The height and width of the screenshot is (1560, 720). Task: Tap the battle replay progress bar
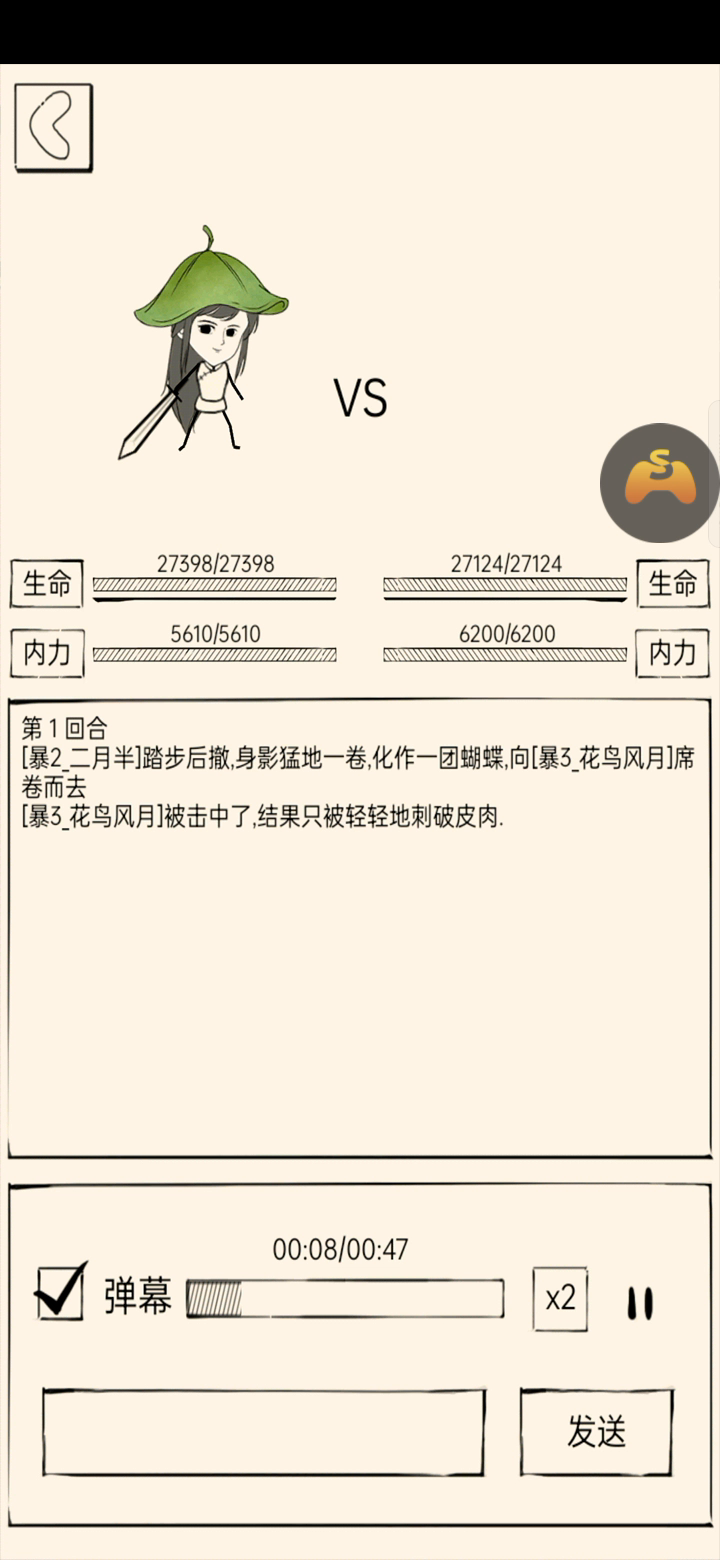click(345, 1298)
